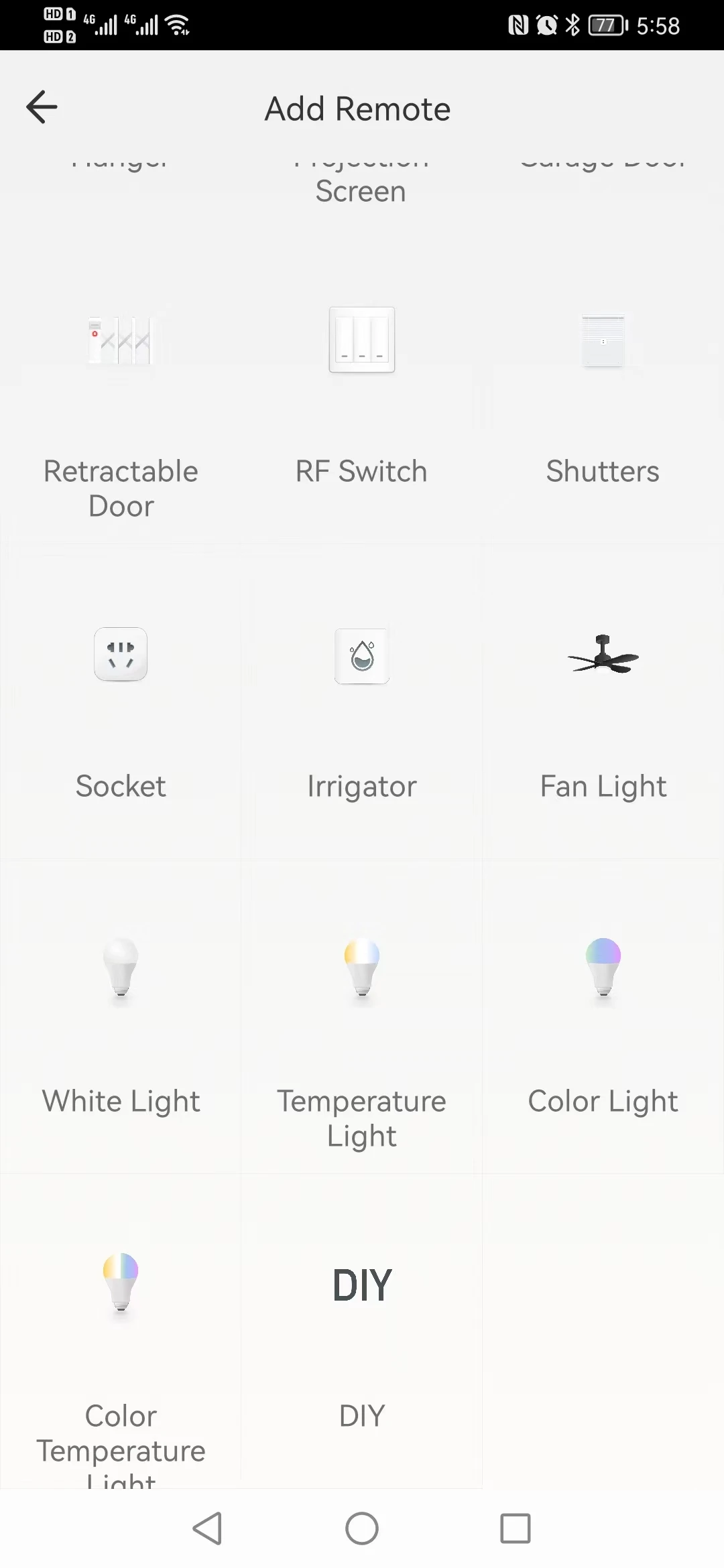Select White Light remote type
The image size is (724, 1568).
click(x=121, y=1019)
